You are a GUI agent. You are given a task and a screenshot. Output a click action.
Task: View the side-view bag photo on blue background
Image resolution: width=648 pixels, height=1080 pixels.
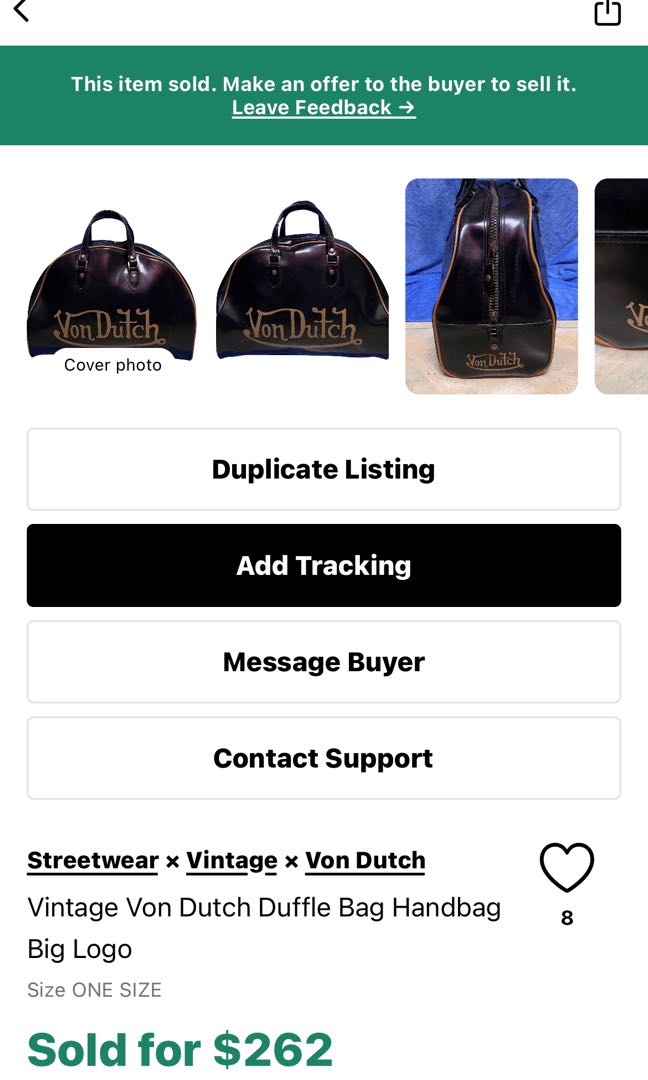491,286
